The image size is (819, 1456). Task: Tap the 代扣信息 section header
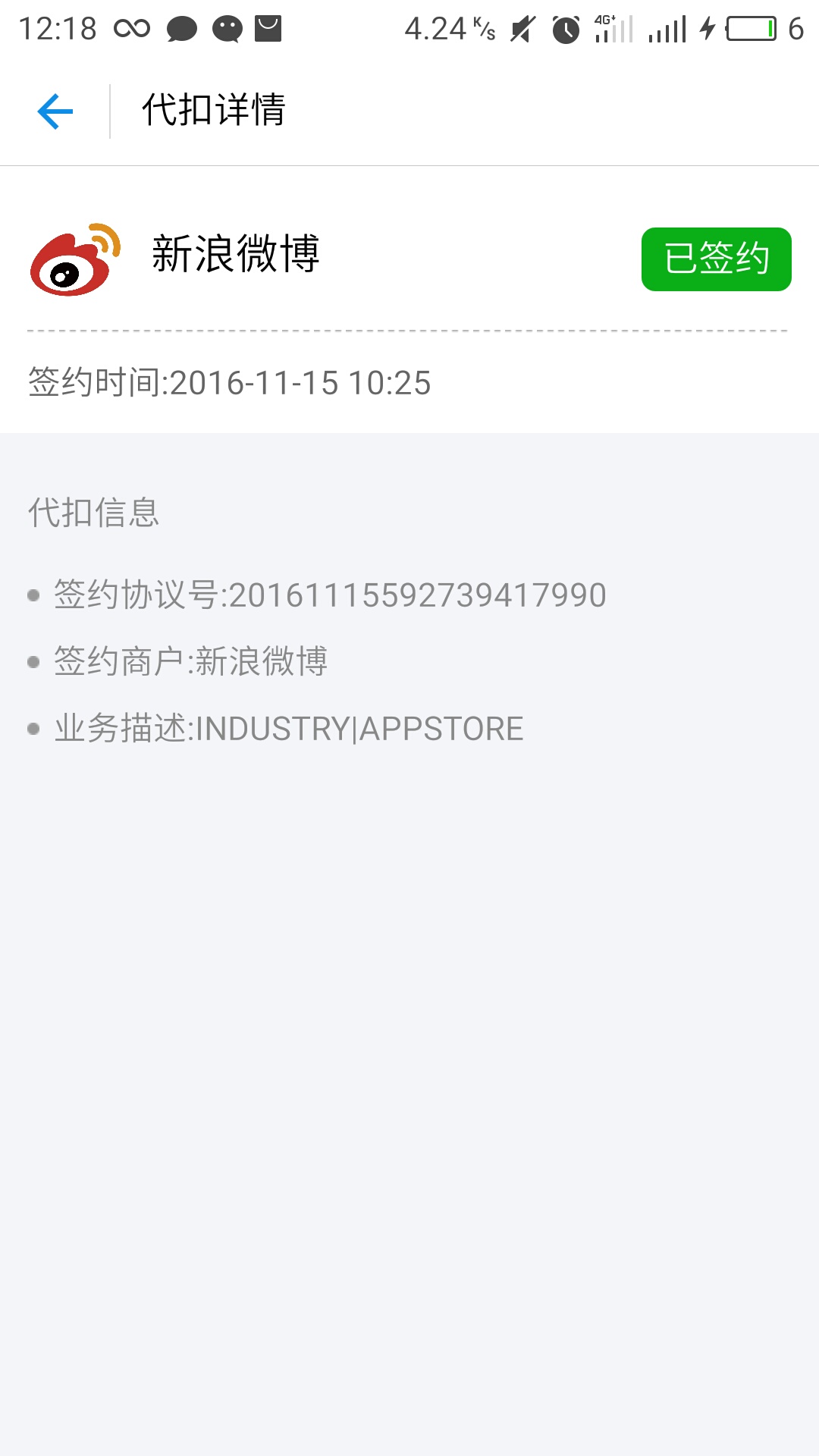(x=94, y=514)
